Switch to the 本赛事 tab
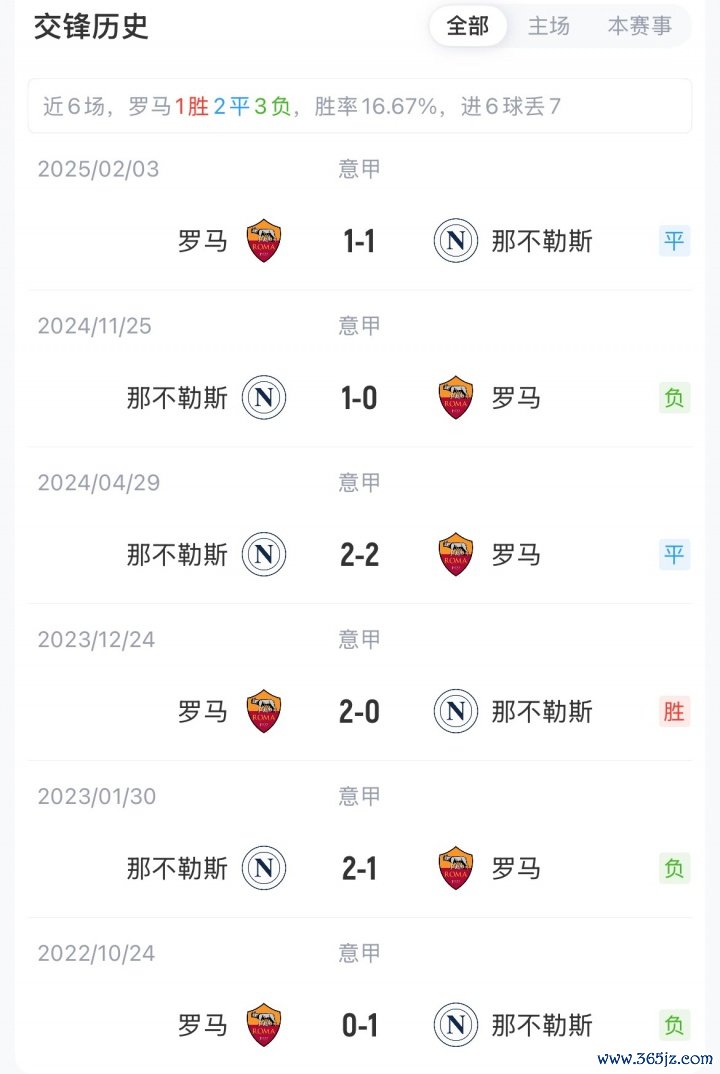720x1074 pixels. click(x=640, y=26)
